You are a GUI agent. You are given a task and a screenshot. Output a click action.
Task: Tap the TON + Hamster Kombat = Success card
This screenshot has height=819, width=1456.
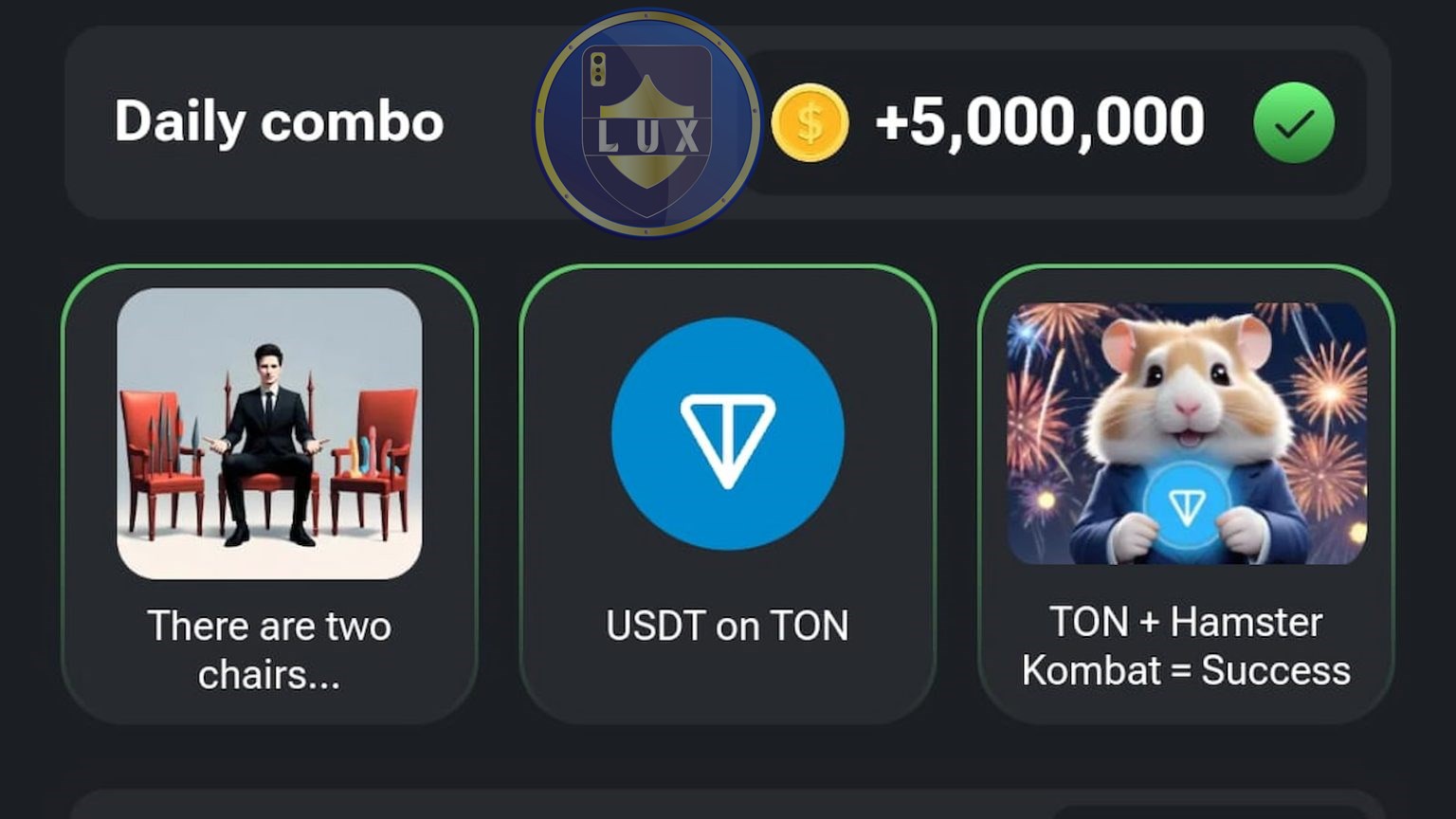(1185, 493)
